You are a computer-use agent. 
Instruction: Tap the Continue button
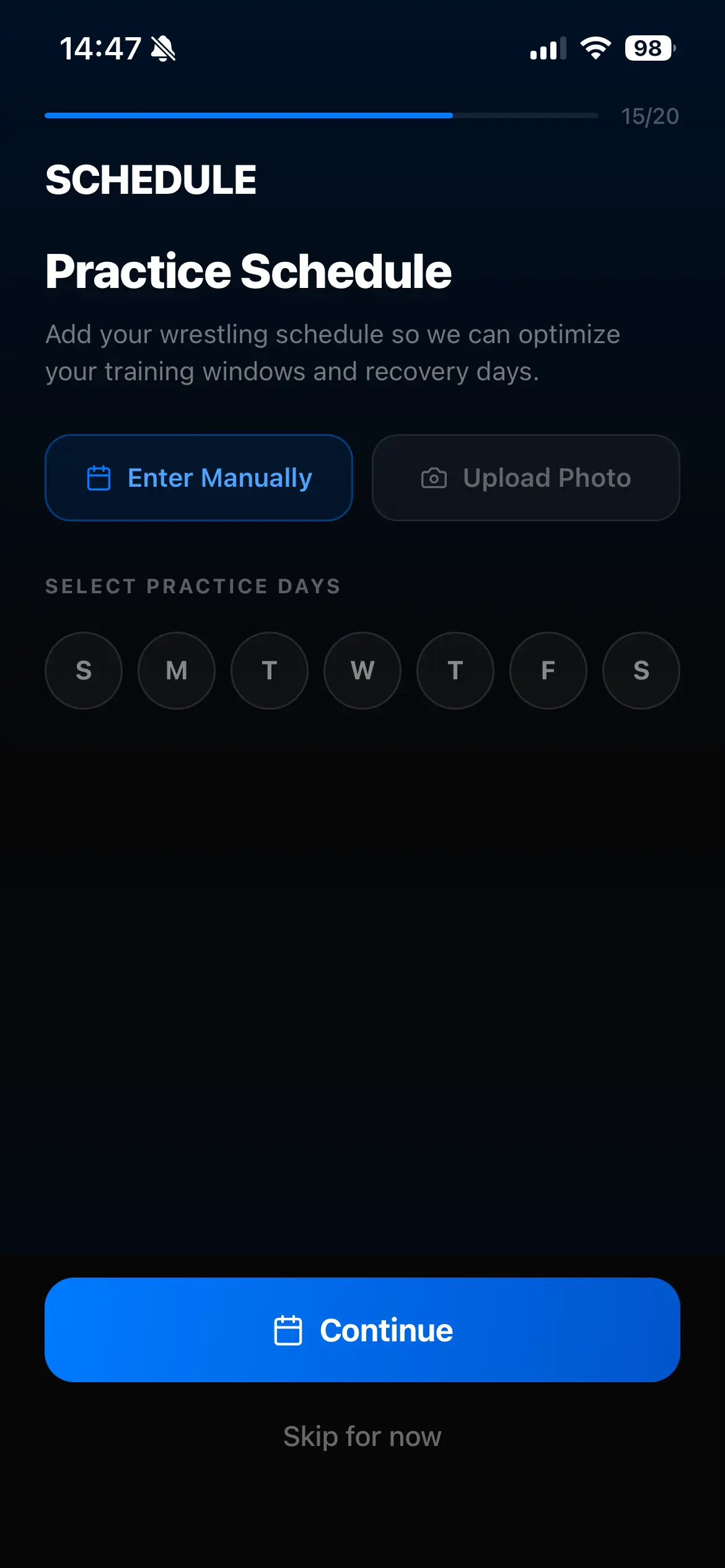362,1330
